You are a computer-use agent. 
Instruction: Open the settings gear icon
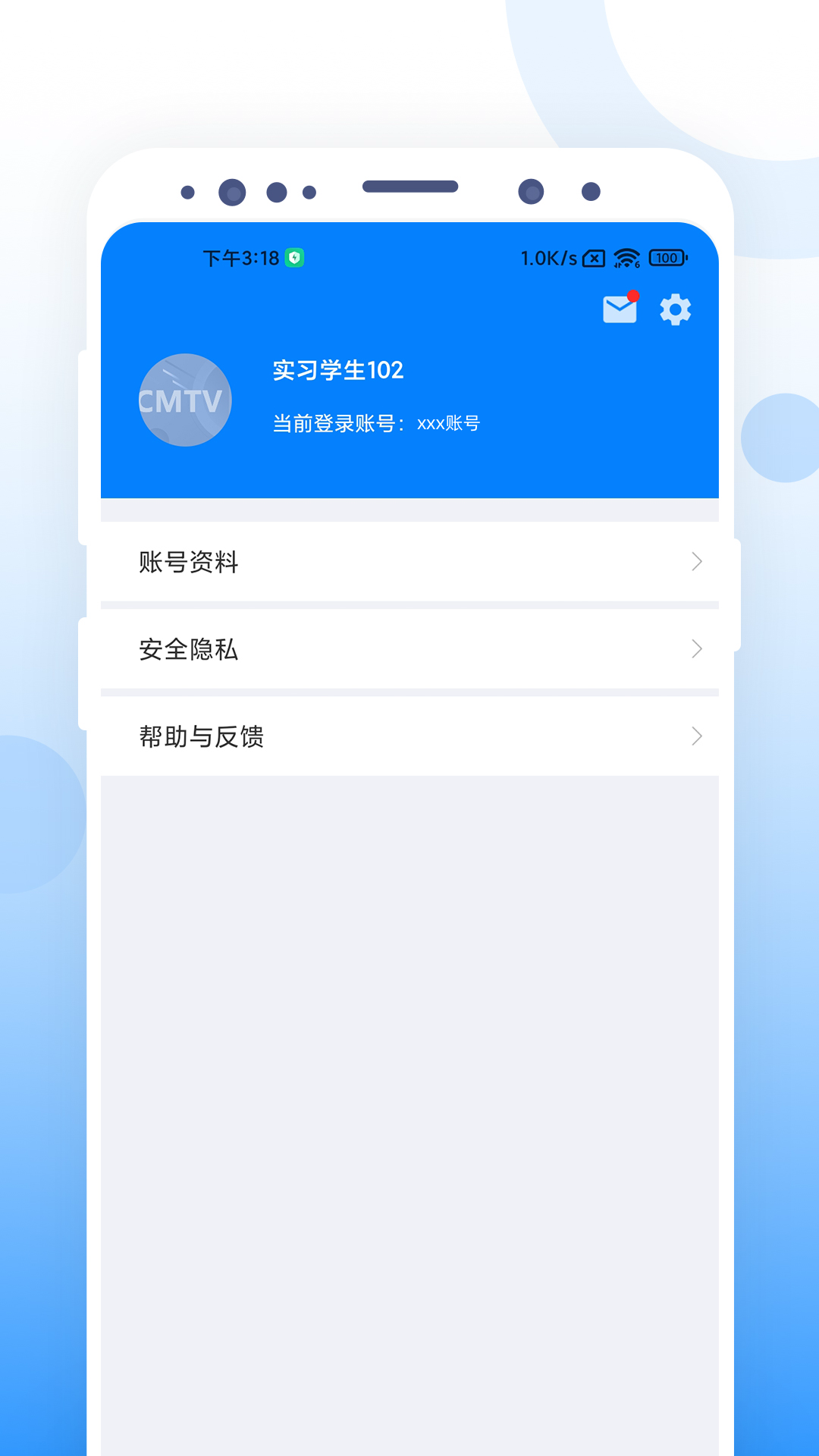674,309
